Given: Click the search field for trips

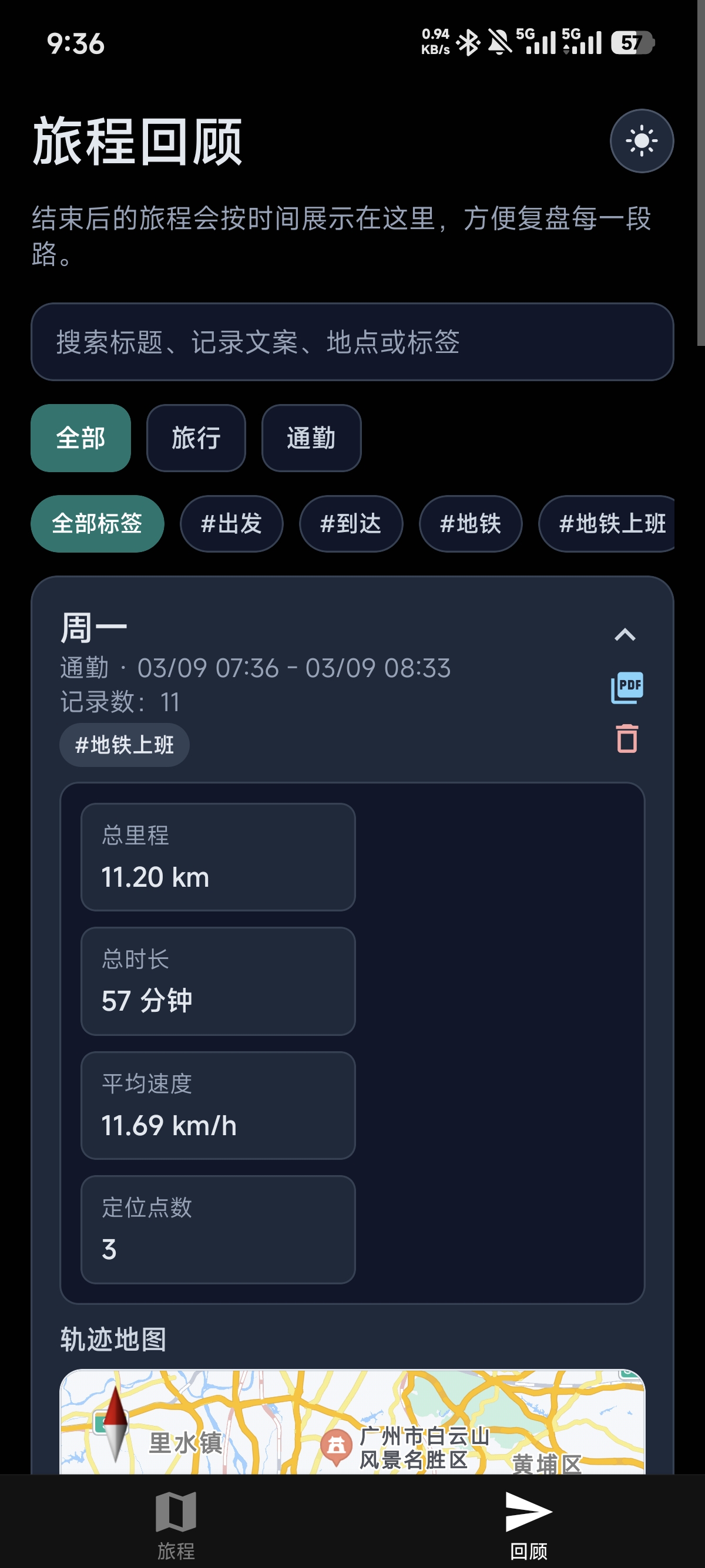Looking at the screenshot, I should (352, 341).
